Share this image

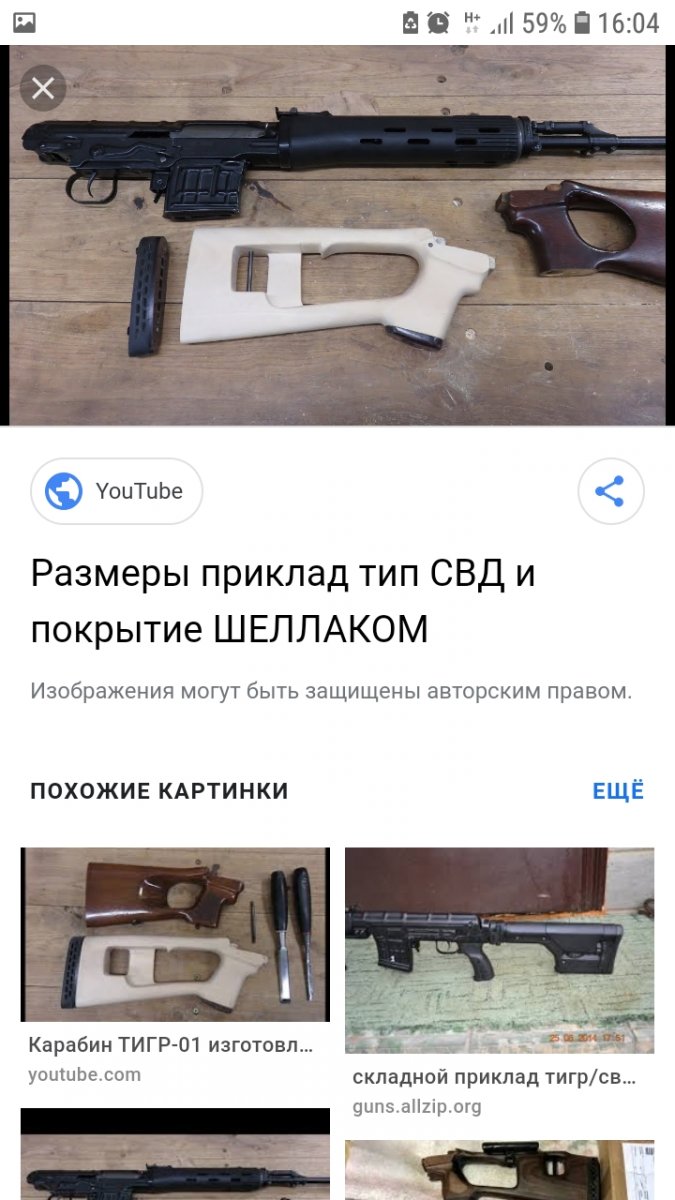[x=610, y=491]
